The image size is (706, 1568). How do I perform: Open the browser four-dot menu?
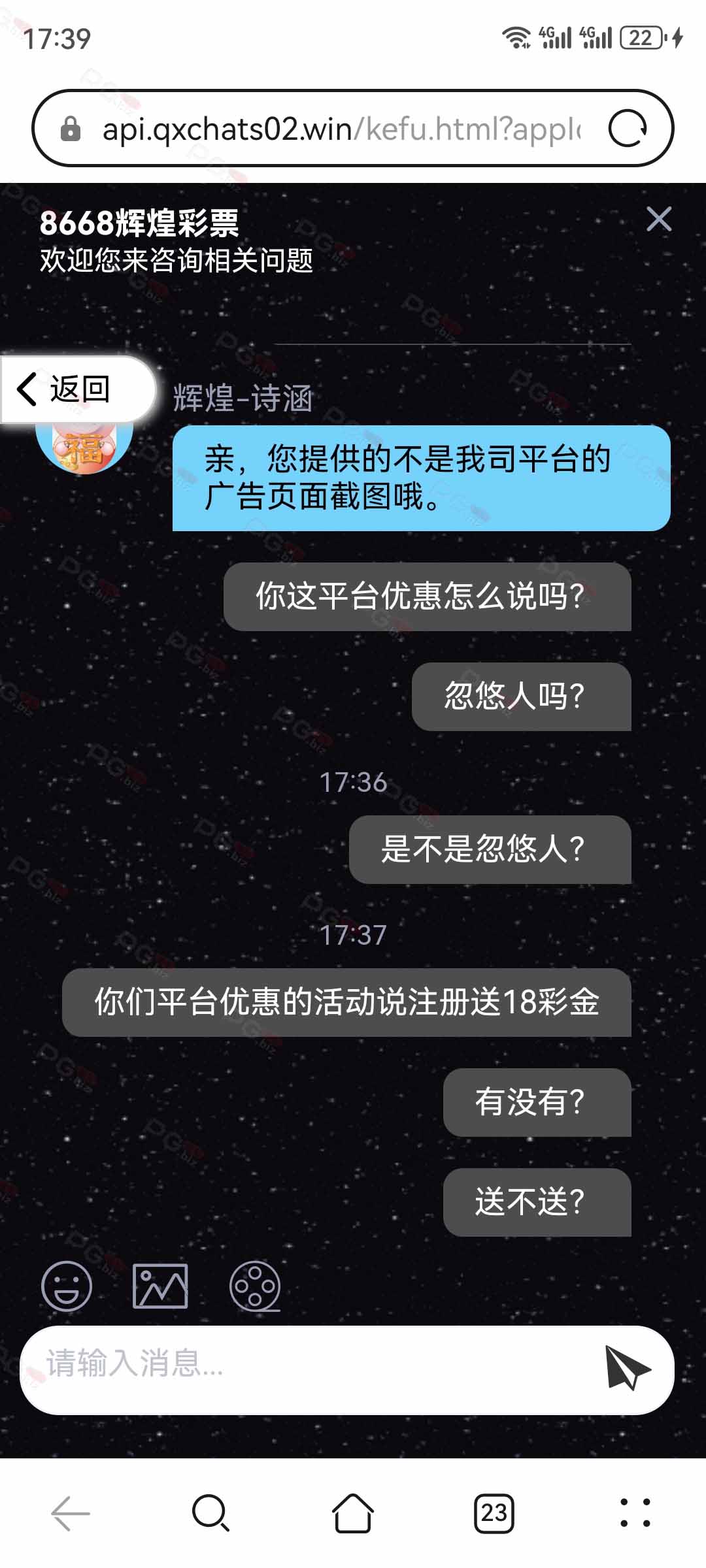click(x=635, y=1512)
